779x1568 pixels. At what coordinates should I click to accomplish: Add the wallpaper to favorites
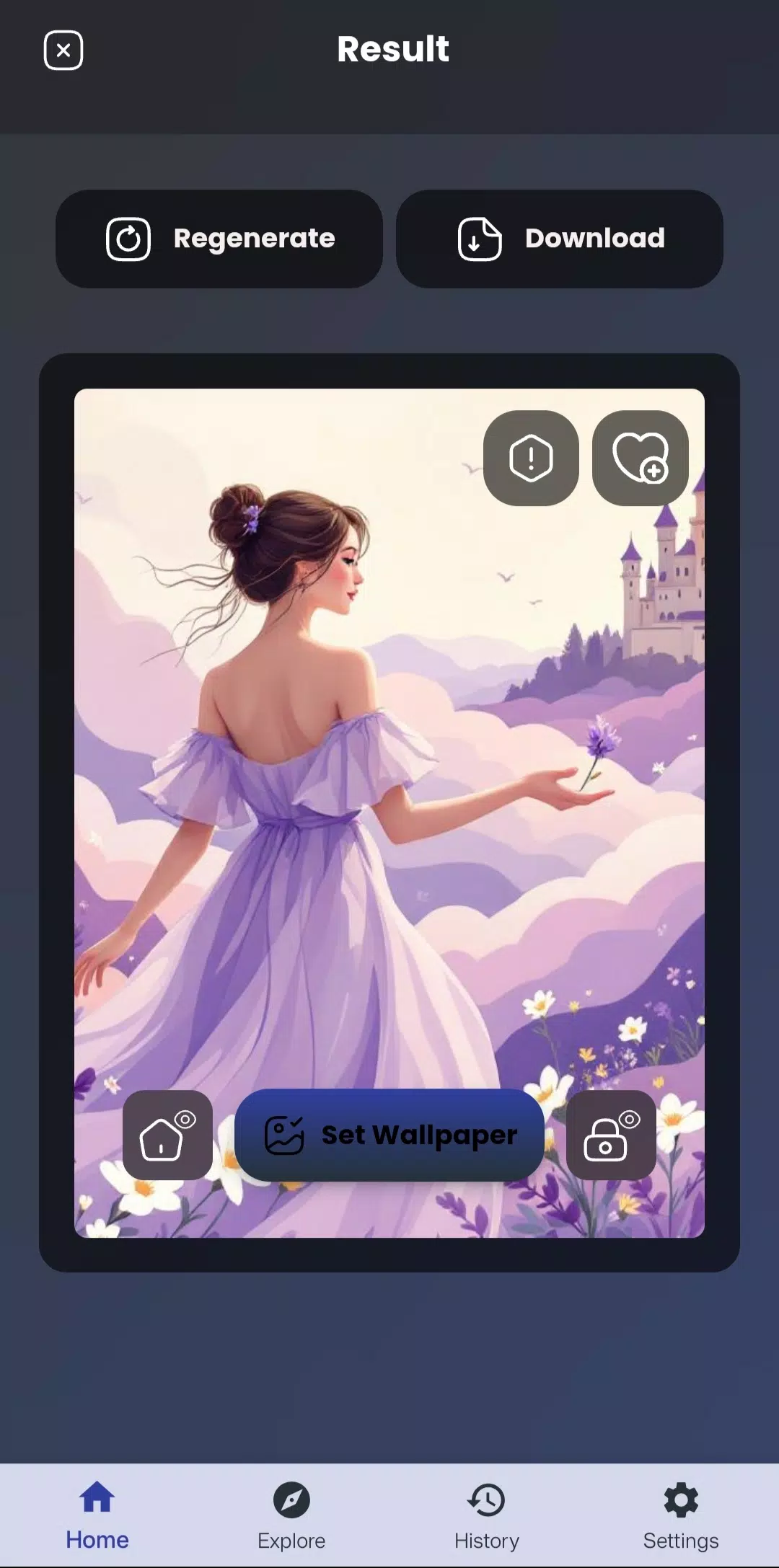coord(641,458)
